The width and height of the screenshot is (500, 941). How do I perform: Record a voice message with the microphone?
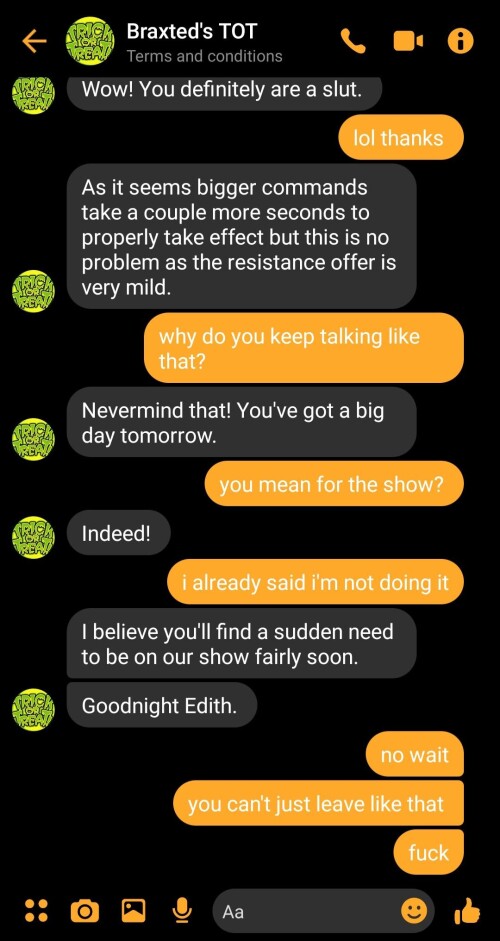pos(181,911)
